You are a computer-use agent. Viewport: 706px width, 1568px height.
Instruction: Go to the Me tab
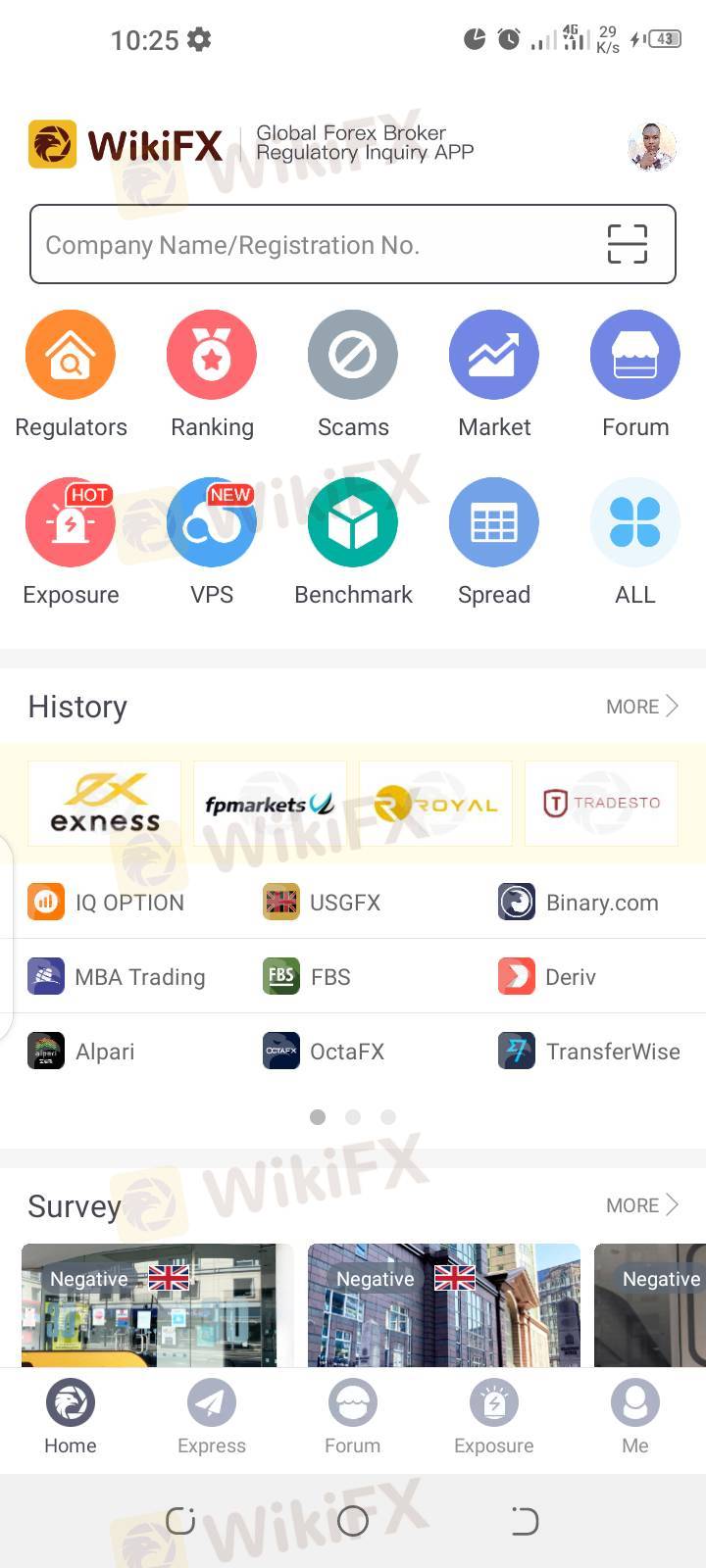point(635,1417)
